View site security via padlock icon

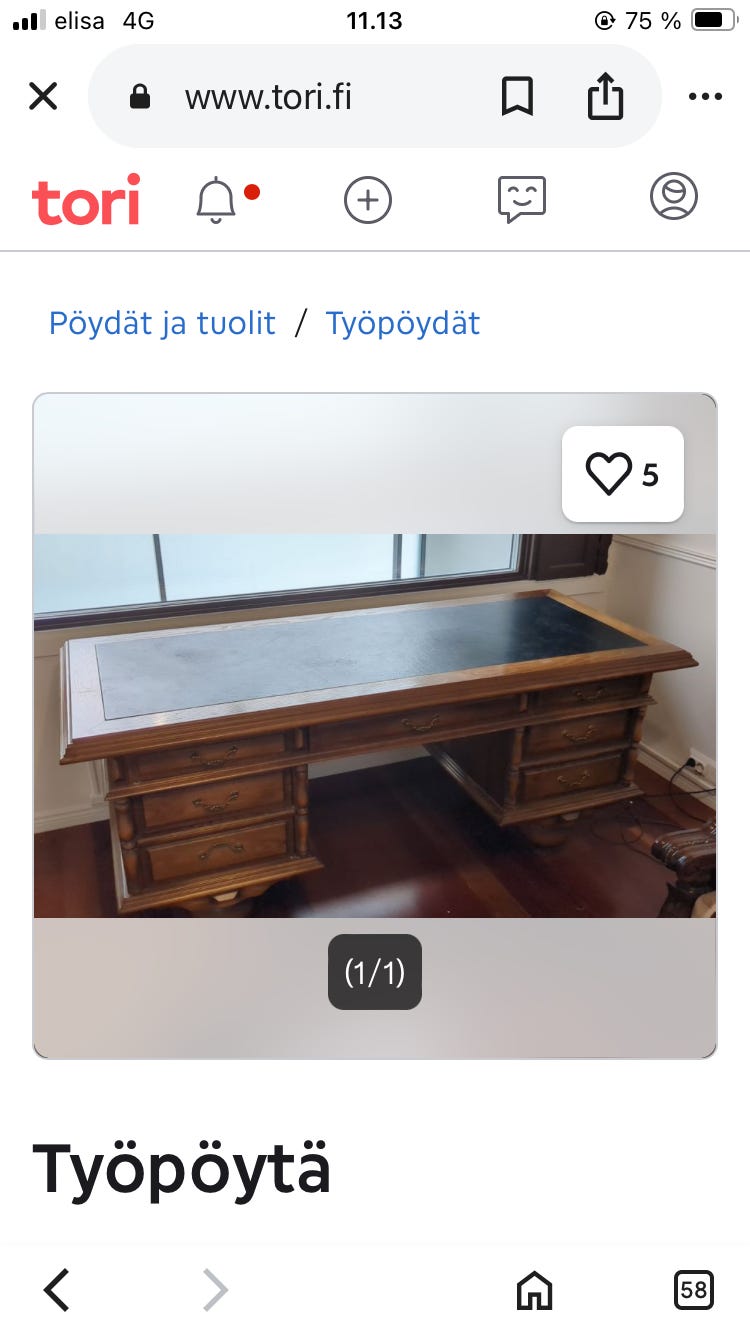tap(140, 96)
